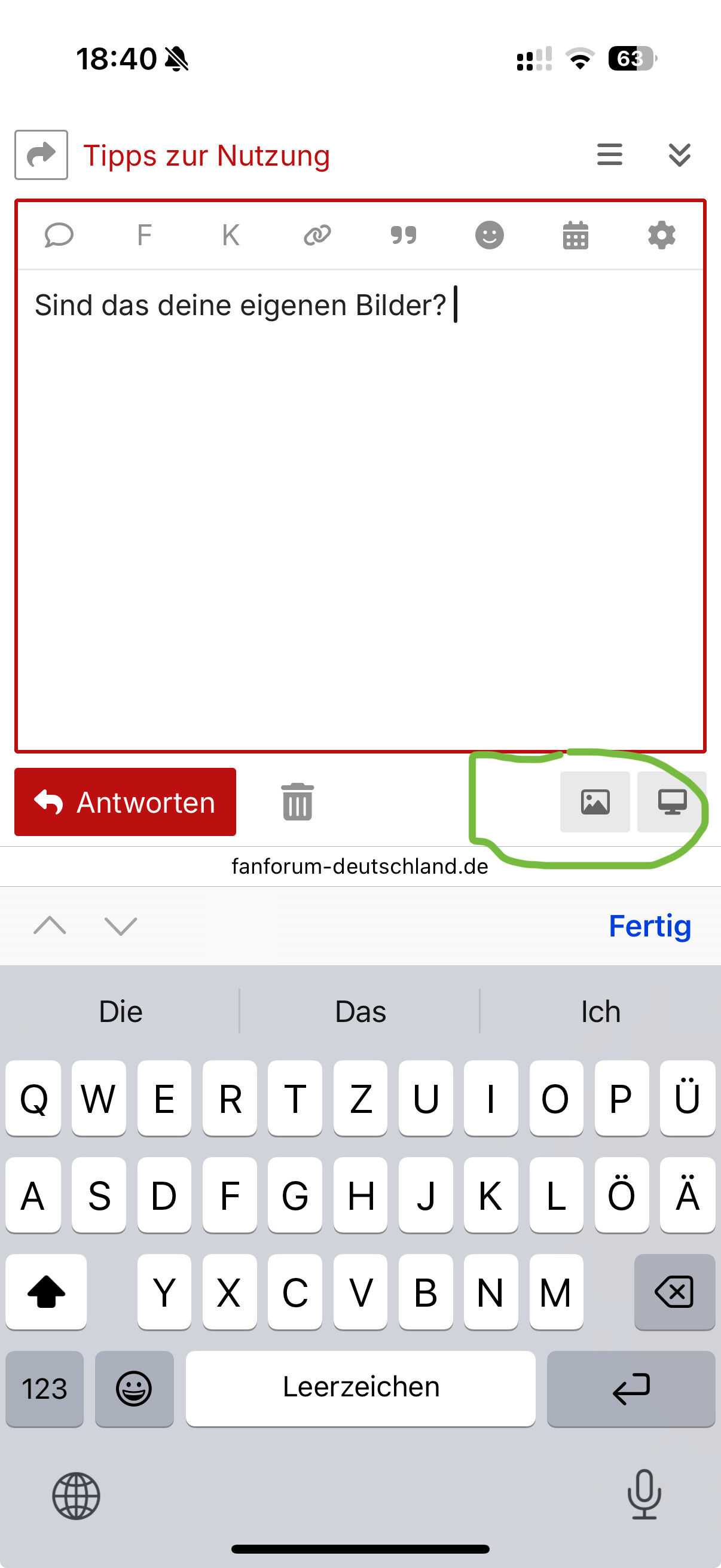The image size is (721, 1568).
Task: Apply italic with the K button
Action: pyautogui.click(x=231, y=235)
